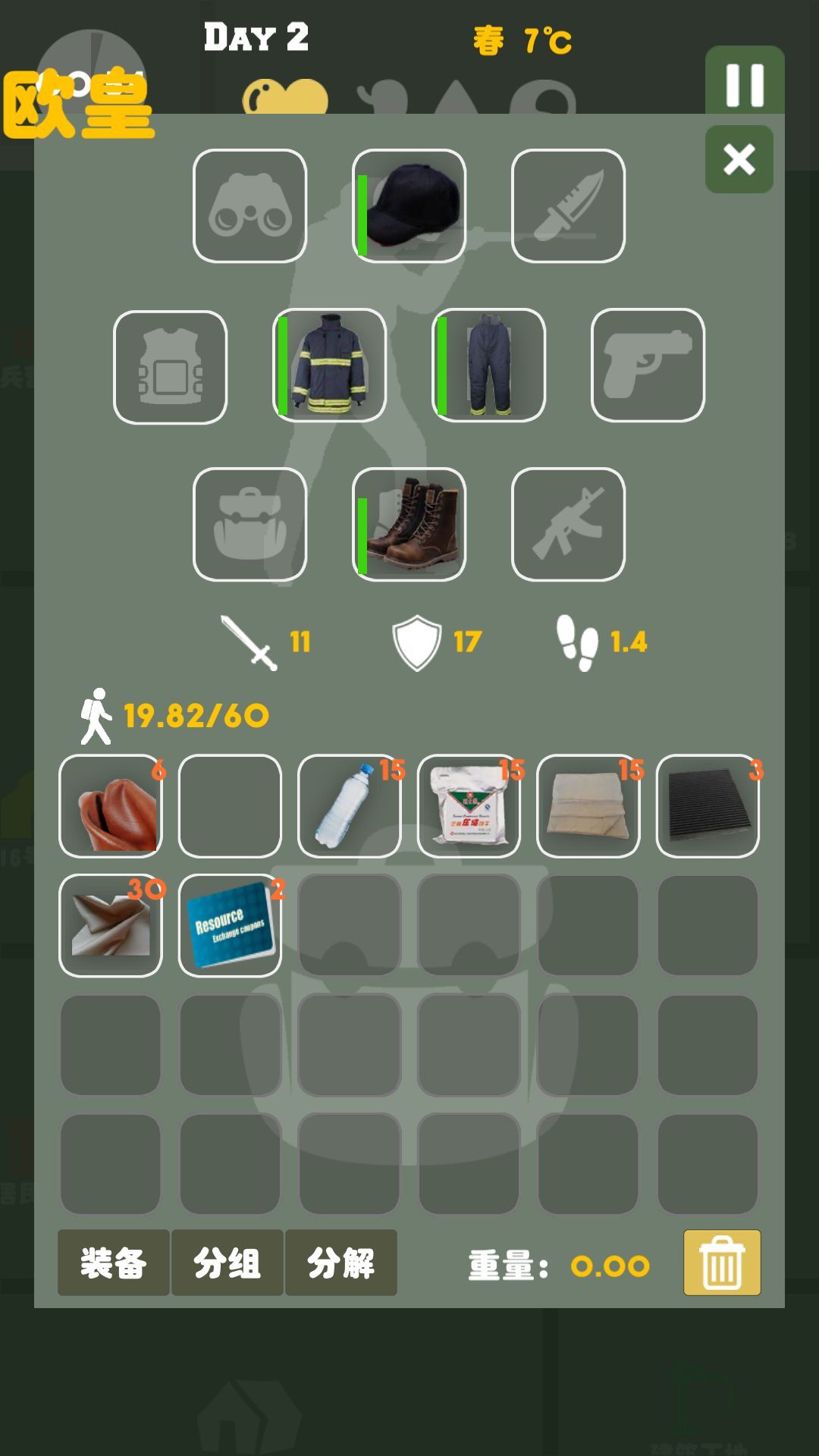This screenshot has height=1456, width=819.
Task: Open the empty binoculars slot
Action: point(249,206)
